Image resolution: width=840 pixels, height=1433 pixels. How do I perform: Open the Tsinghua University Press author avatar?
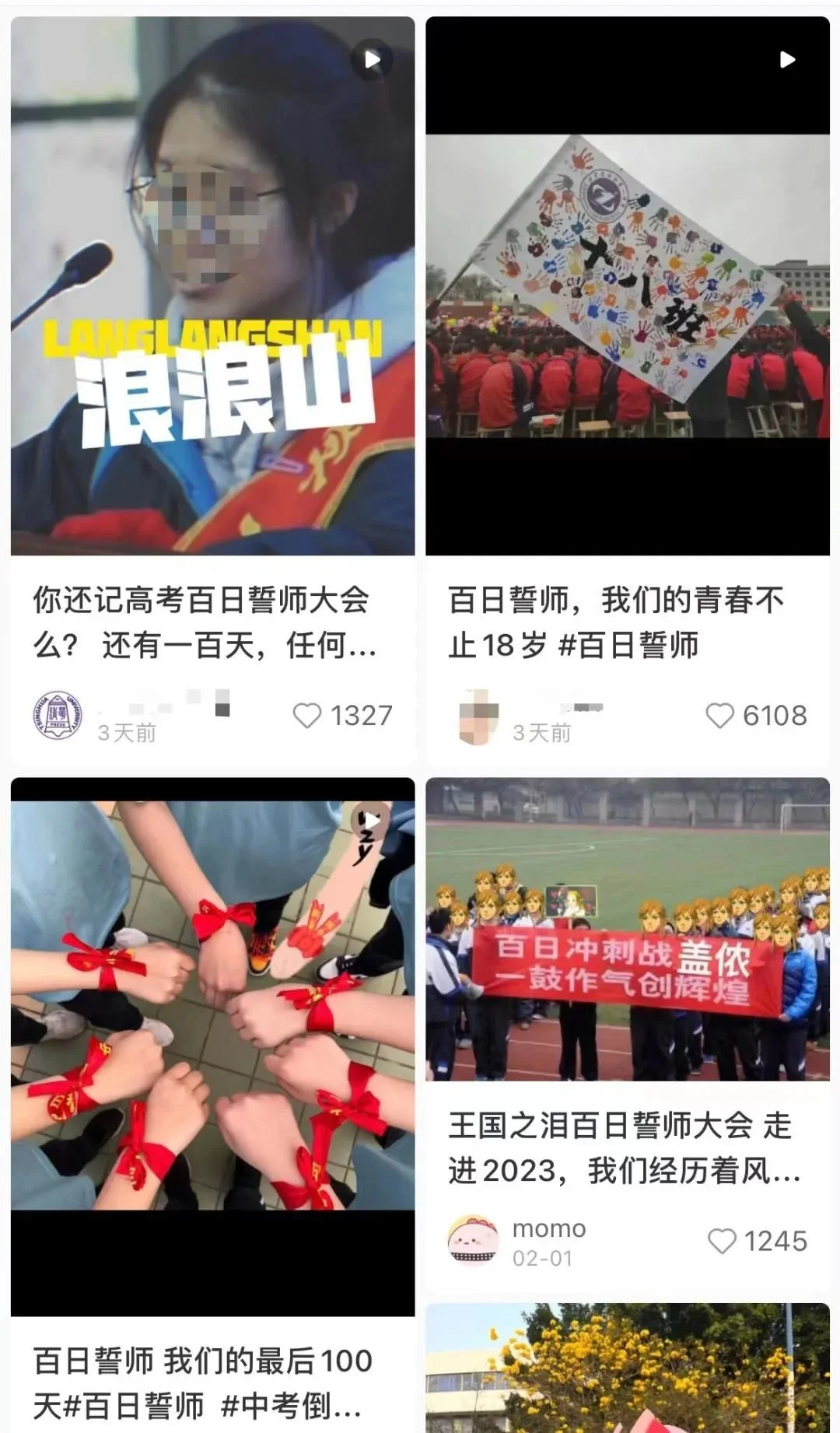click(58, 716)
